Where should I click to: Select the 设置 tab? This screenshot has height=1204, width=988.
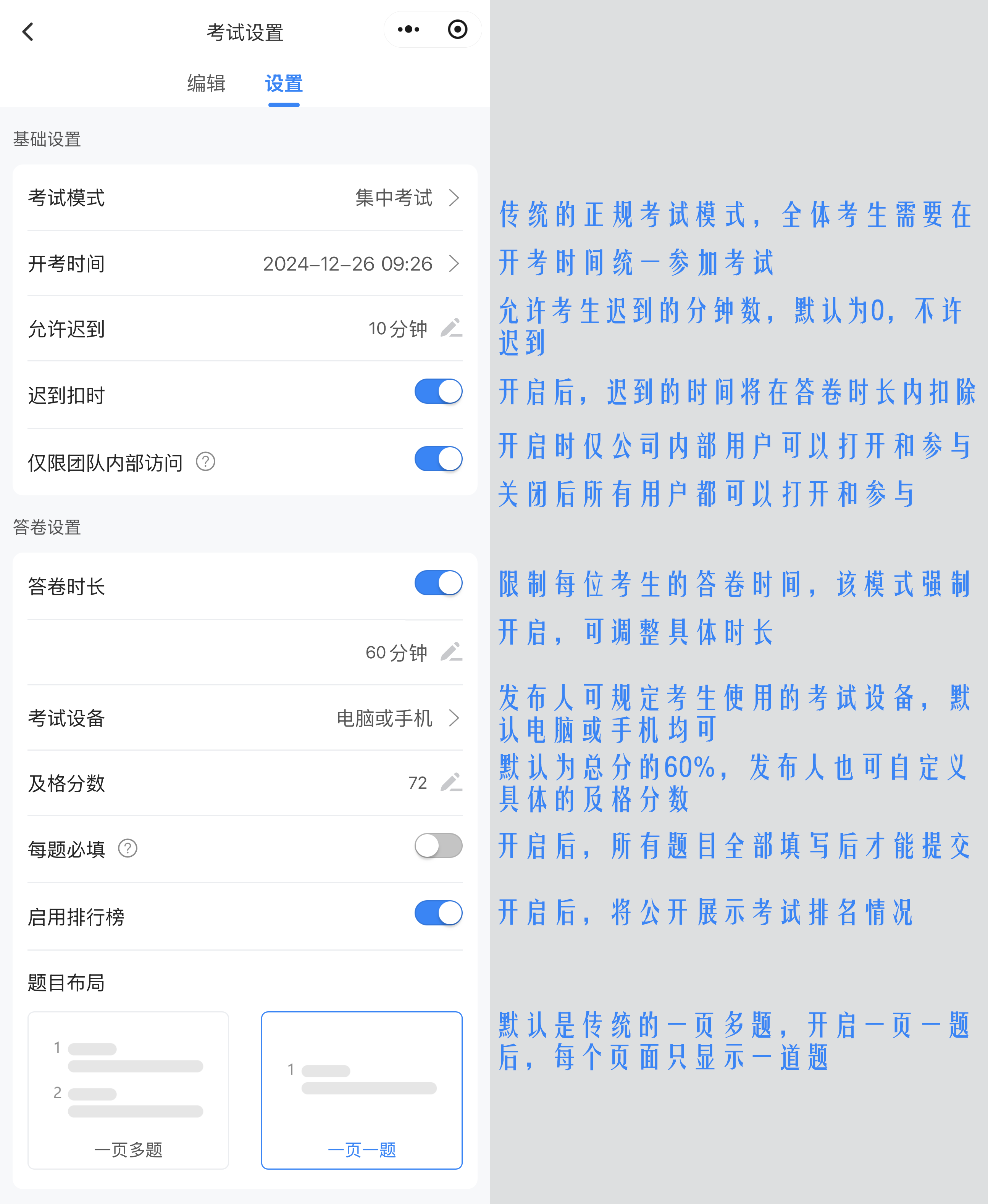point(283,84)
